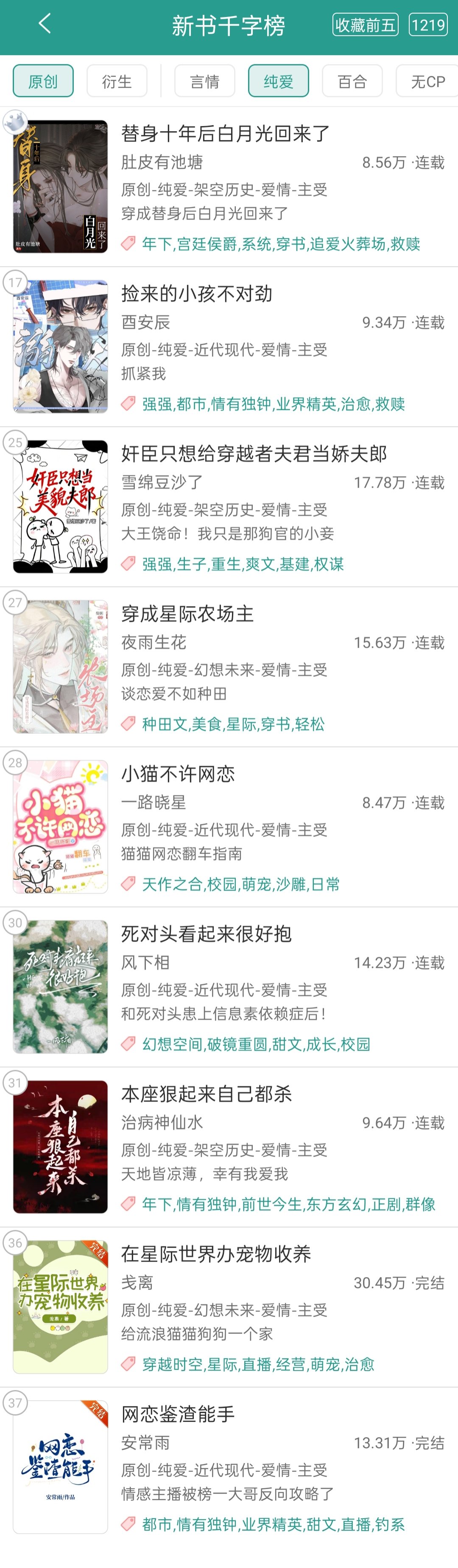
Task: Switch to the 衍生 filter
Action: pyautogui.click(x=117, y=81)
